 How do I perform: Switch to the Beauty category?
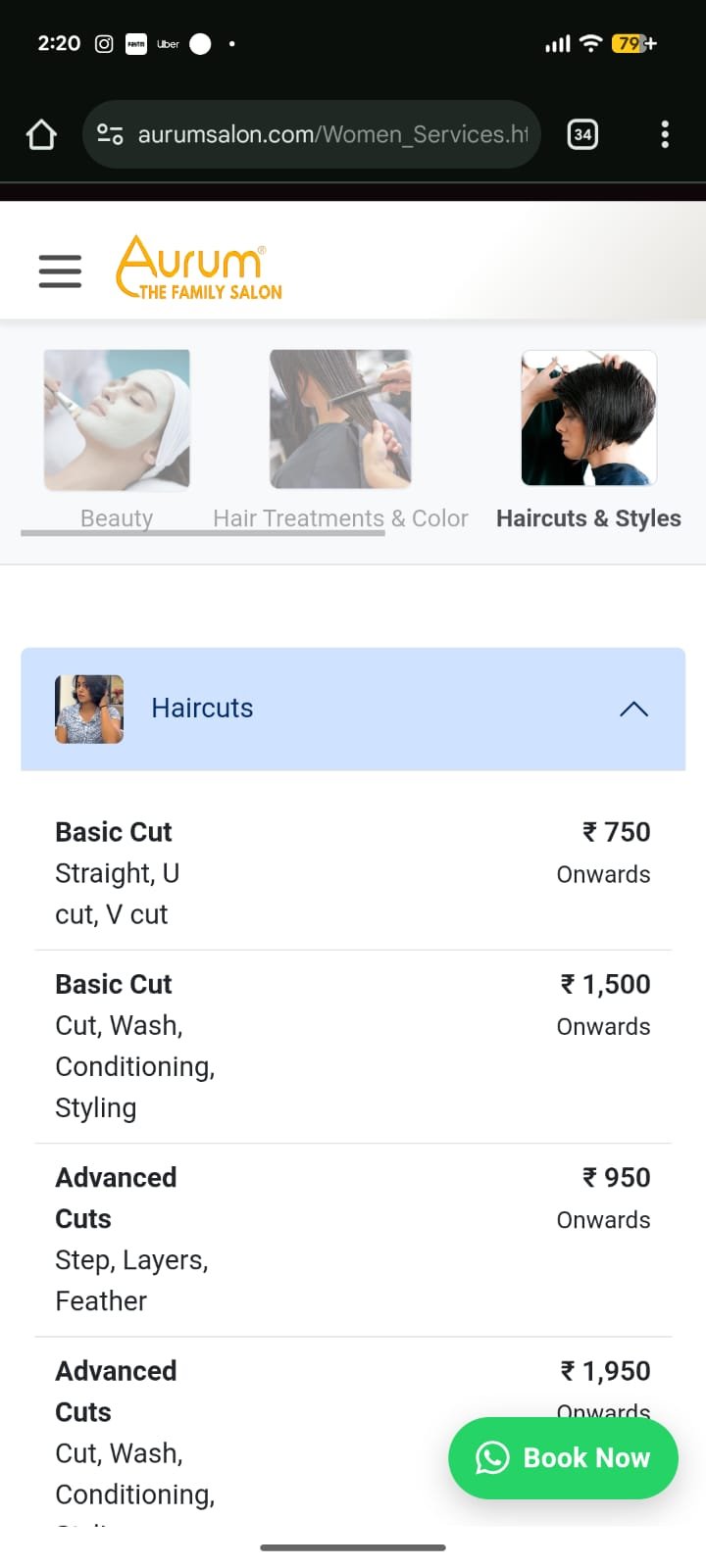click(117, 437)
